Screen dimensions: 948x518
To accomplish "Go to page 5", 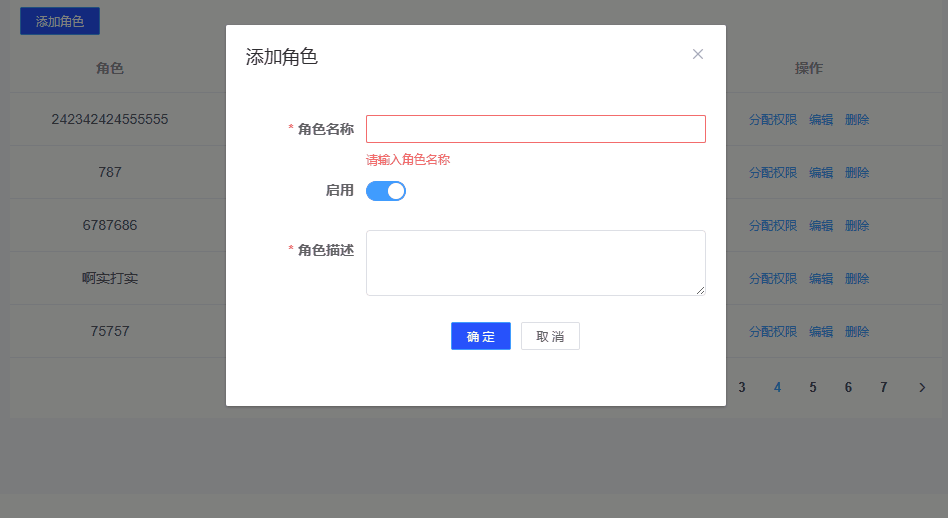I will (x=813, y=387).
